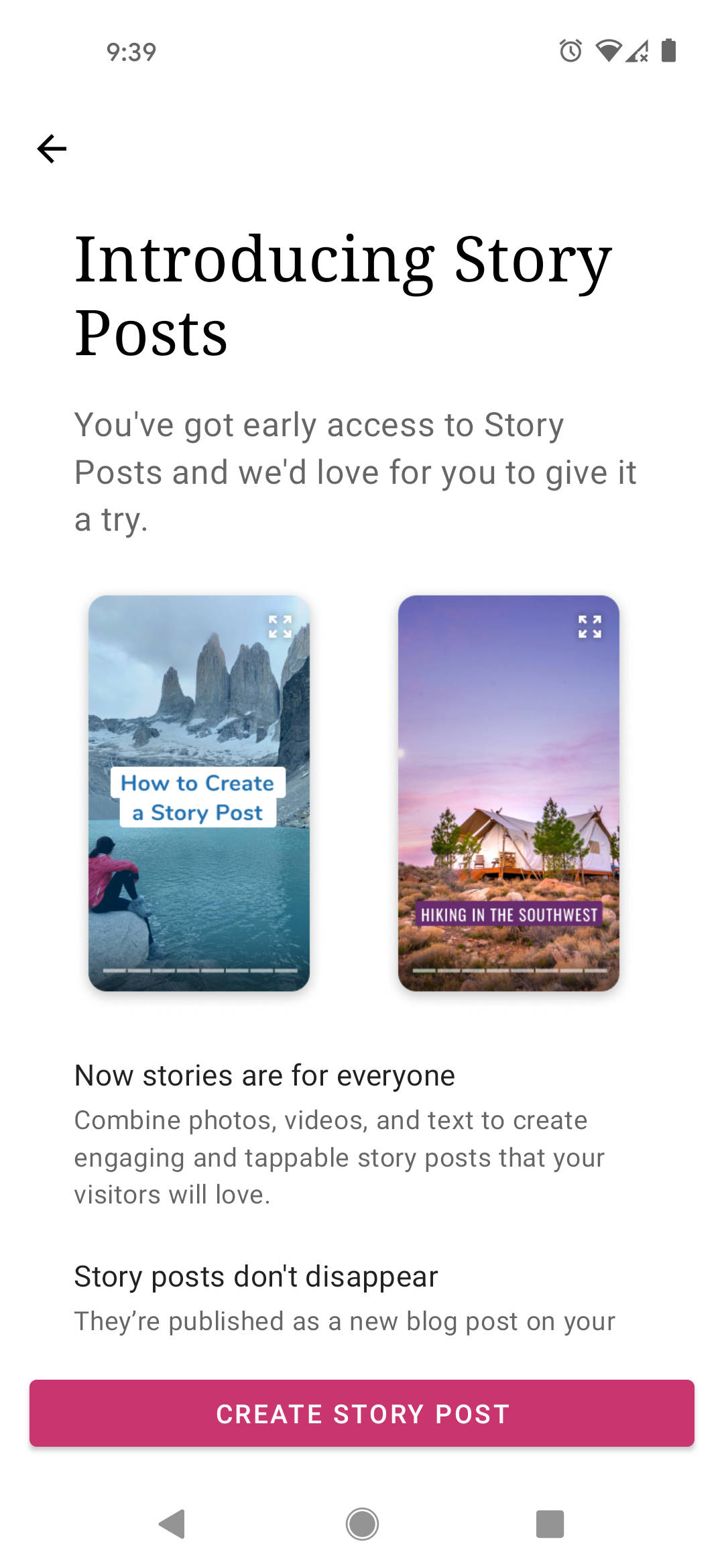Open the 'Hiking in the Southwest' story example
This screenshot has width=724, height=1568.
[508, 793]
